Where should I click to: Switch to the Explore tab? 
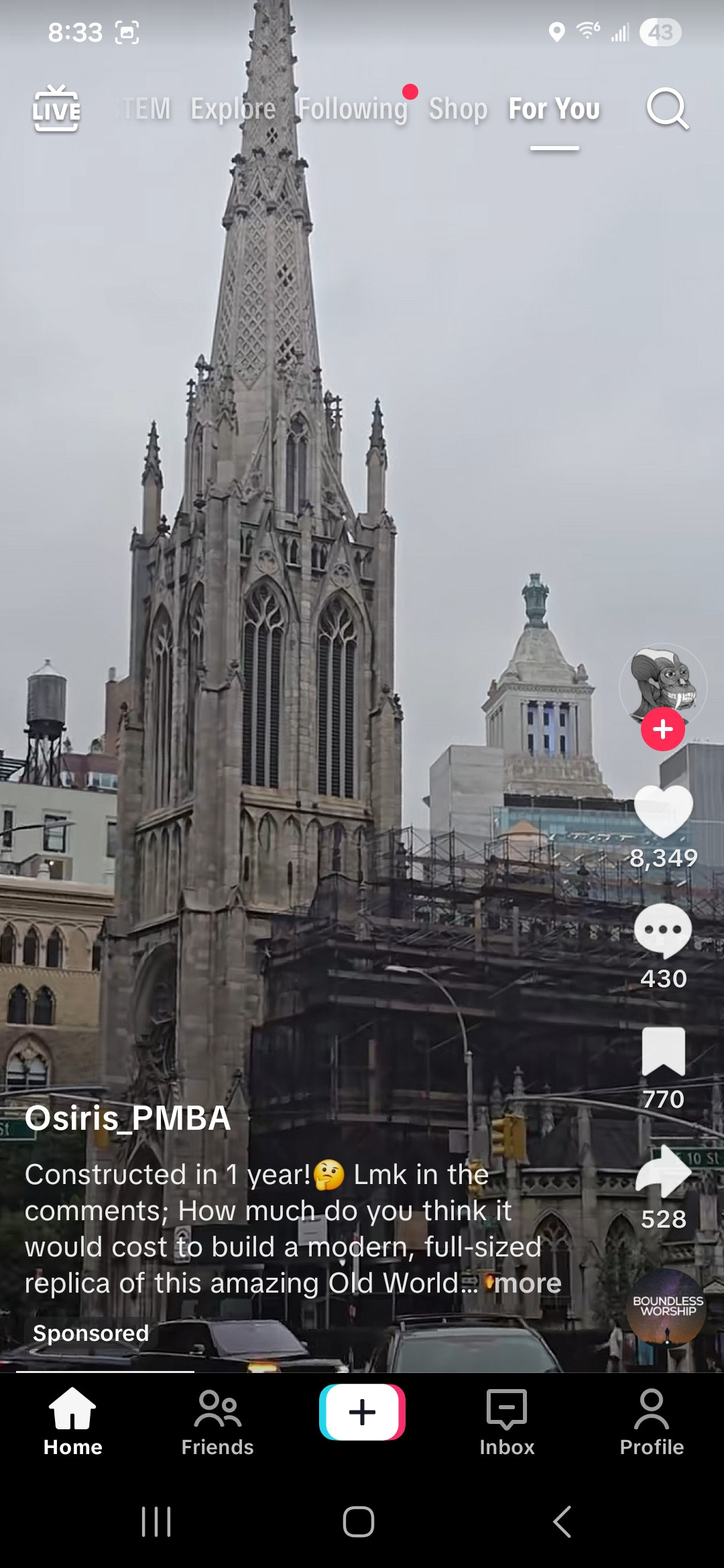click(233, 109)
